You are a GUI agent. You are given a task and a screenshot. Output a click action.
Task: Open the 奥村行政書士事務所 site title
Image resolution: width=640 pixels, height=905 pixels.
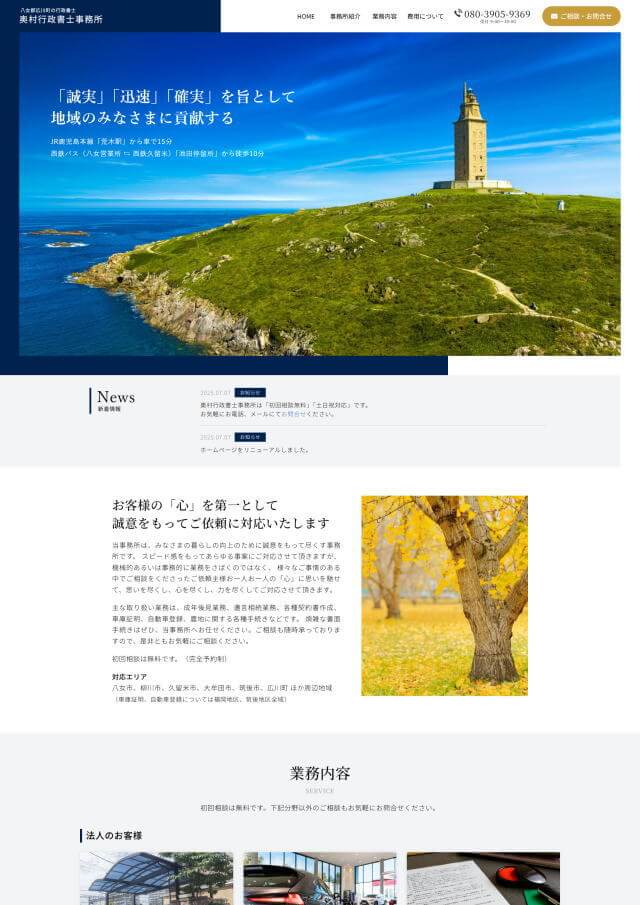[61, 19]
